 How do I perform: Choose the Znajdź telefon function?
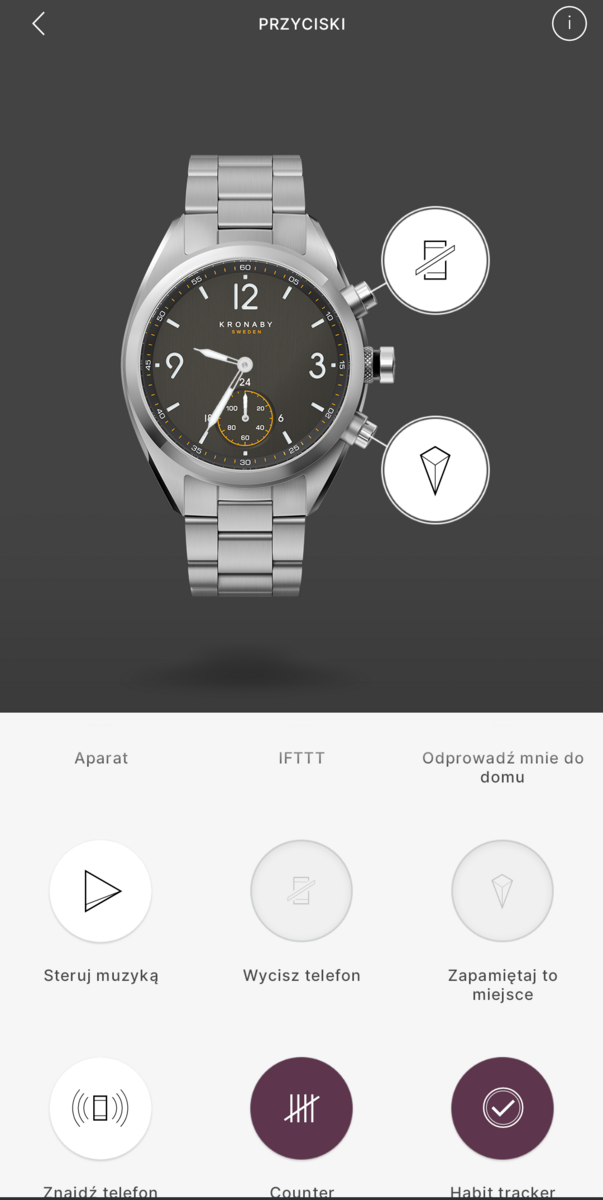point(101,1108)
